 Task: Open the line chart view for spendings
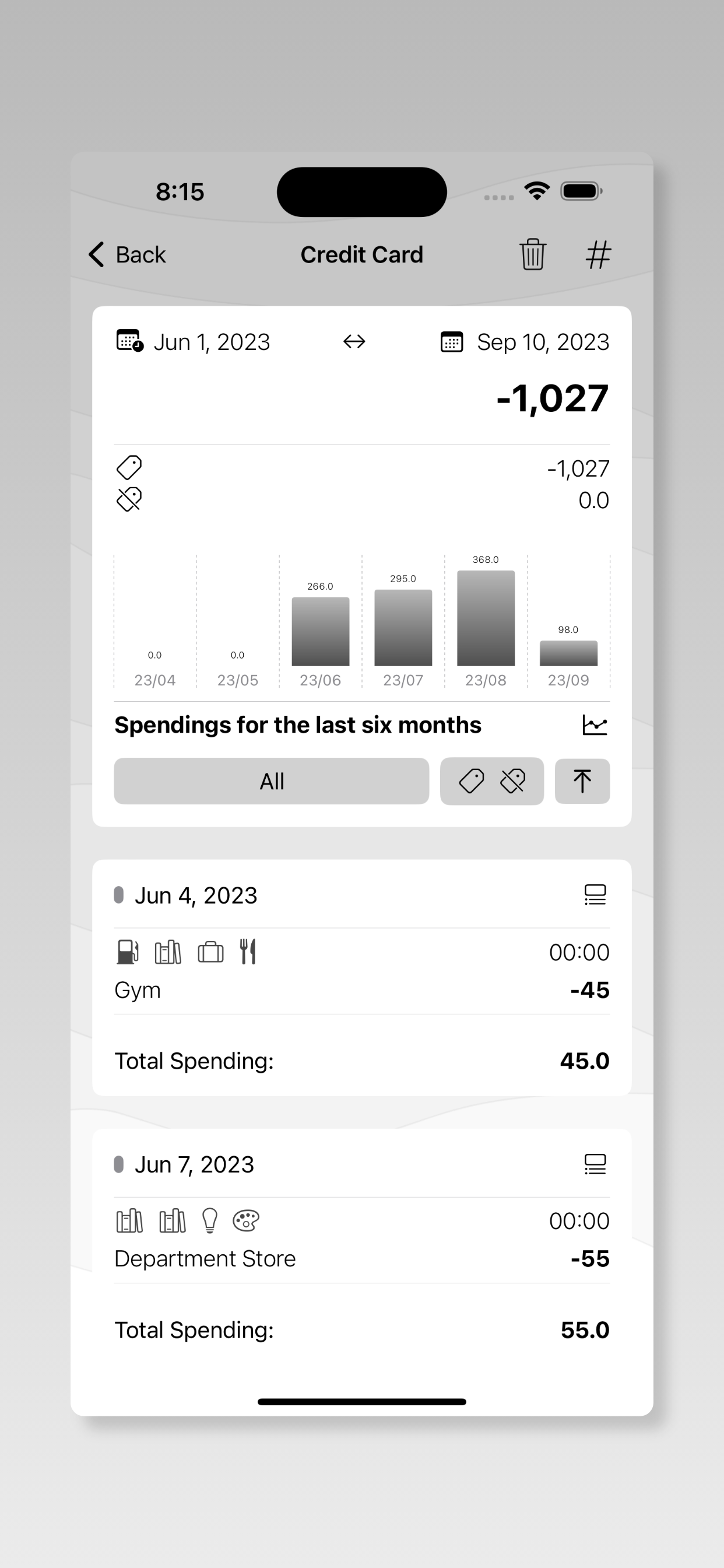[595, 724]
